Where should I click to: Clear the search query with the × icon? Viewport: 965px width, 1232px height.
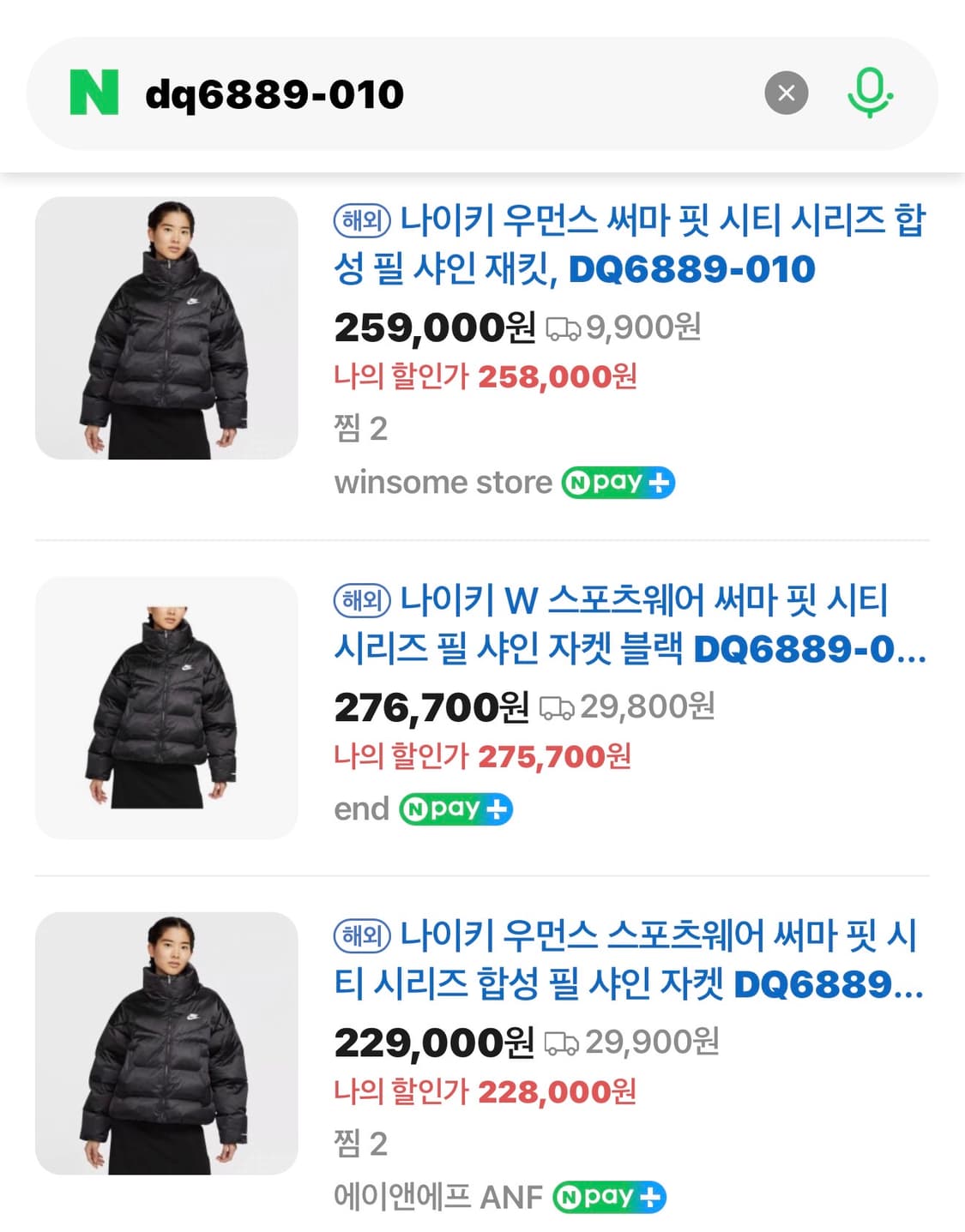[786, 90]
